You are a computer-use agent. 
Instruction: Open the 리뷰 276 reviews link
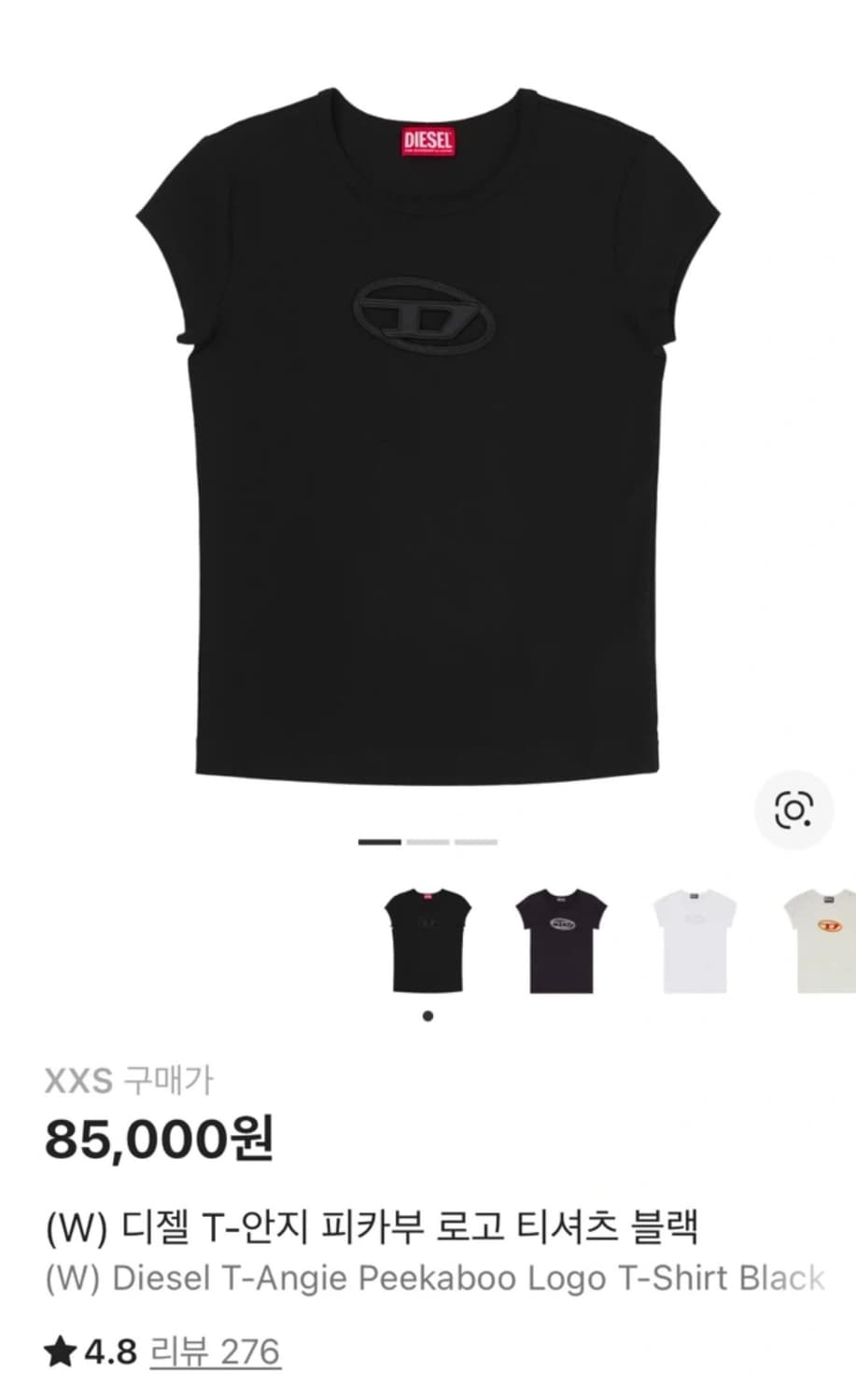217,1350
